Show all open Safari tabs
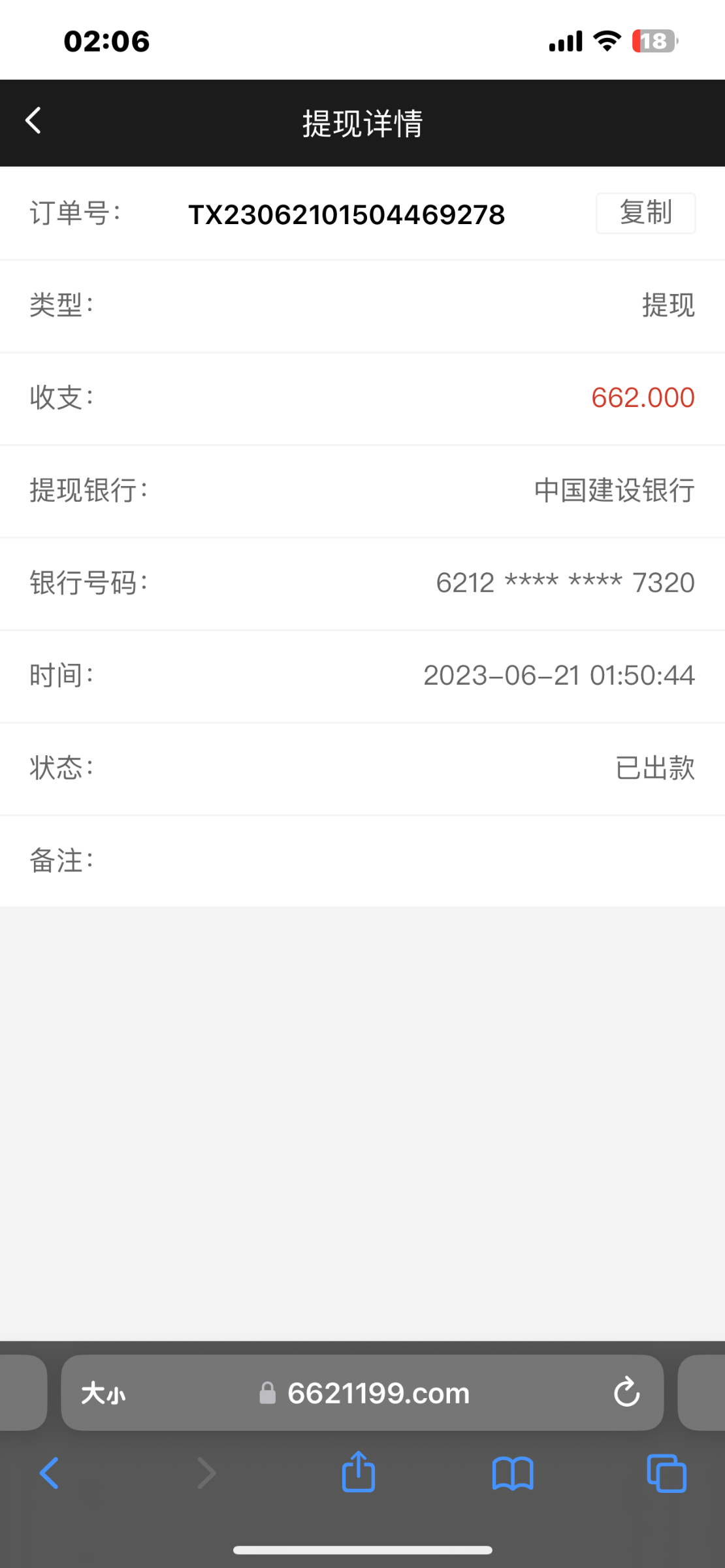This screenshot has height=1568, width=725. (x=666, y=1473)
